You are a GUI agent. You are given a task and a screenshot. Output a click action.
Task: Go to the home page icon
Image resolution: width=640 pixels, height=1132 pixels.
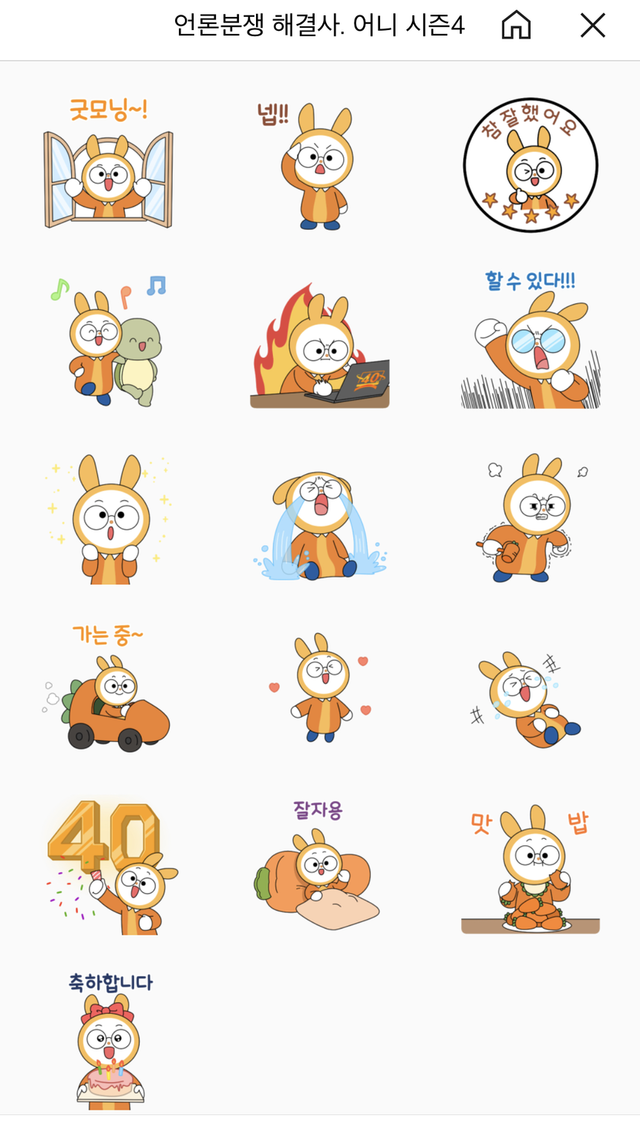(x=515, y=26)
